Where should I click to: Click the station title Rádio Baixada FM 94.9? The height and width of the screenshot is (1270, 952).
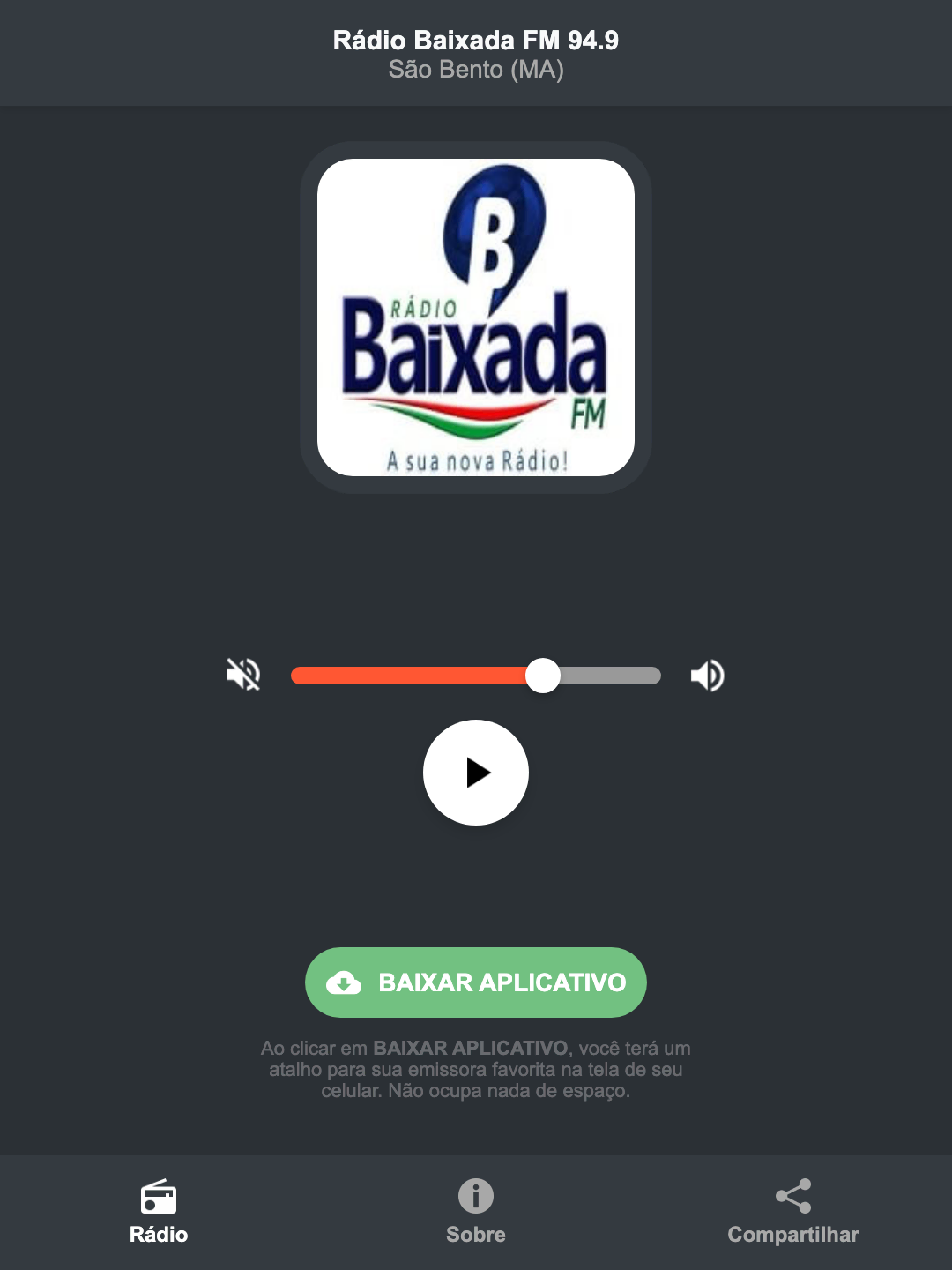click(475, 40)
